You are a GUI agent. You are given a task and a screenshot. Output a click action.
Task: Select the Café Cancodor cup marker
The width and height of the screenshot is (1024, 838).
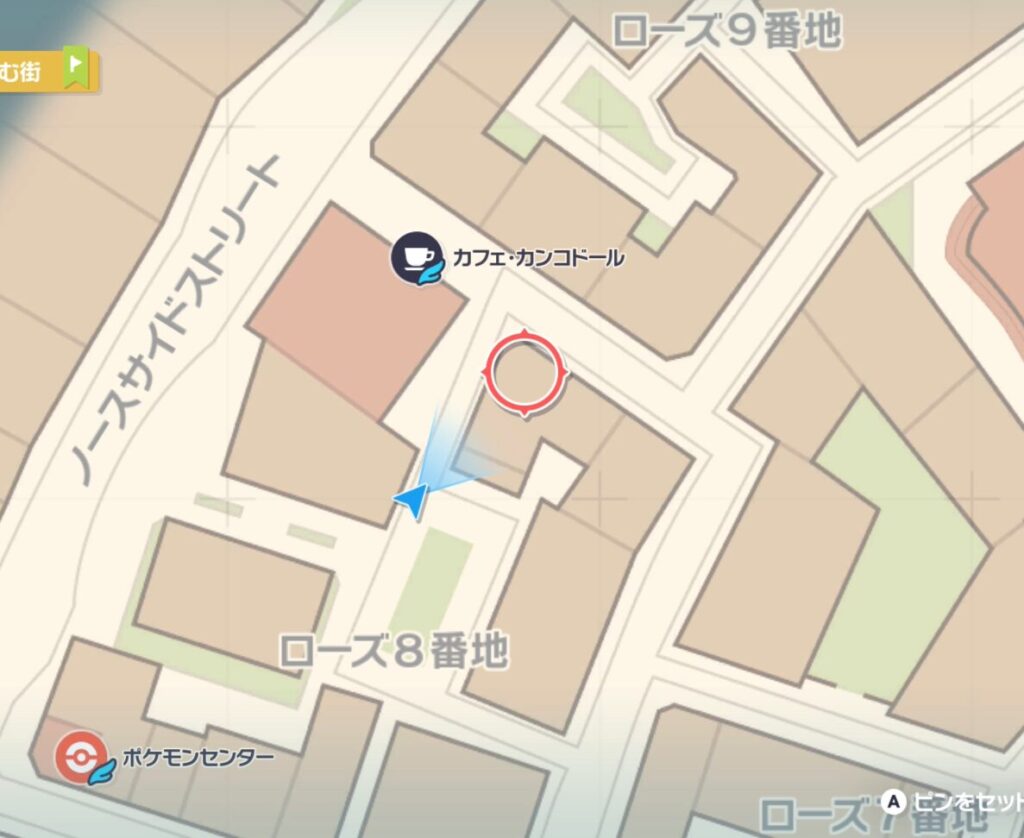coord(416,258)
